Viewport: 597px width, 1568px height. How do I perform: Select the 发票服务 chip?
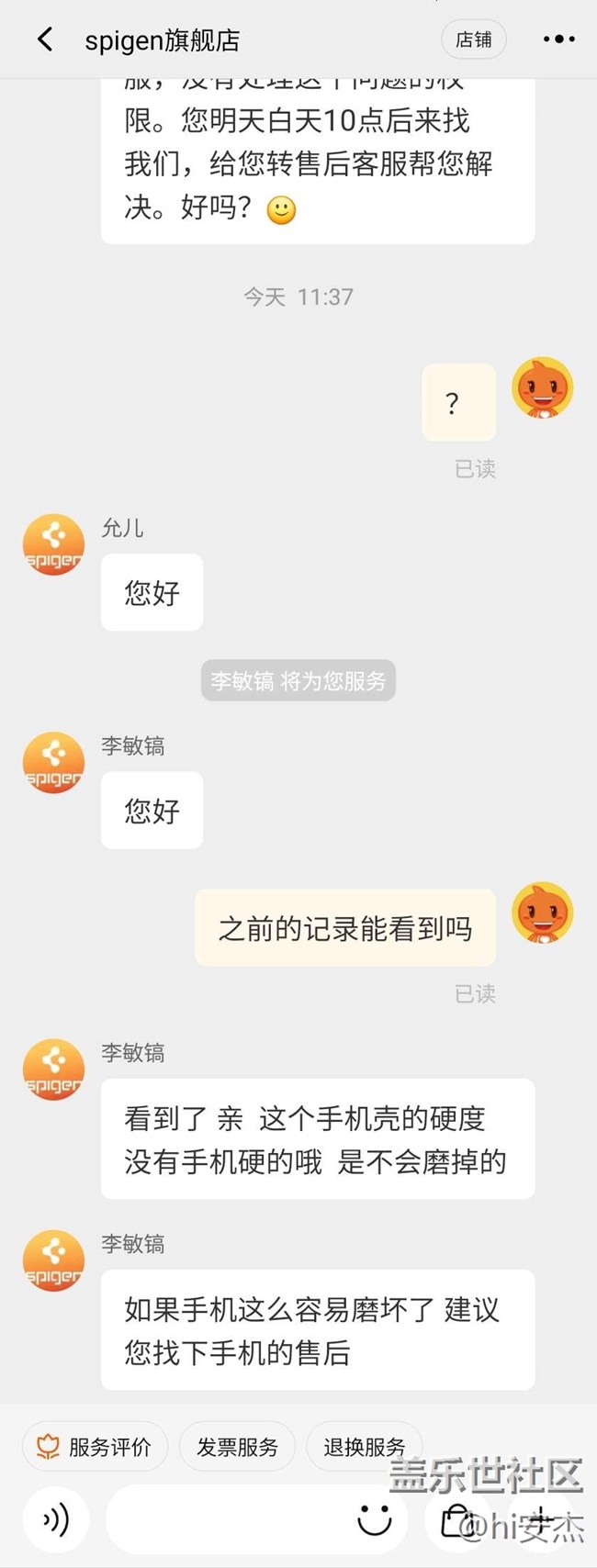coord(237,1447)
